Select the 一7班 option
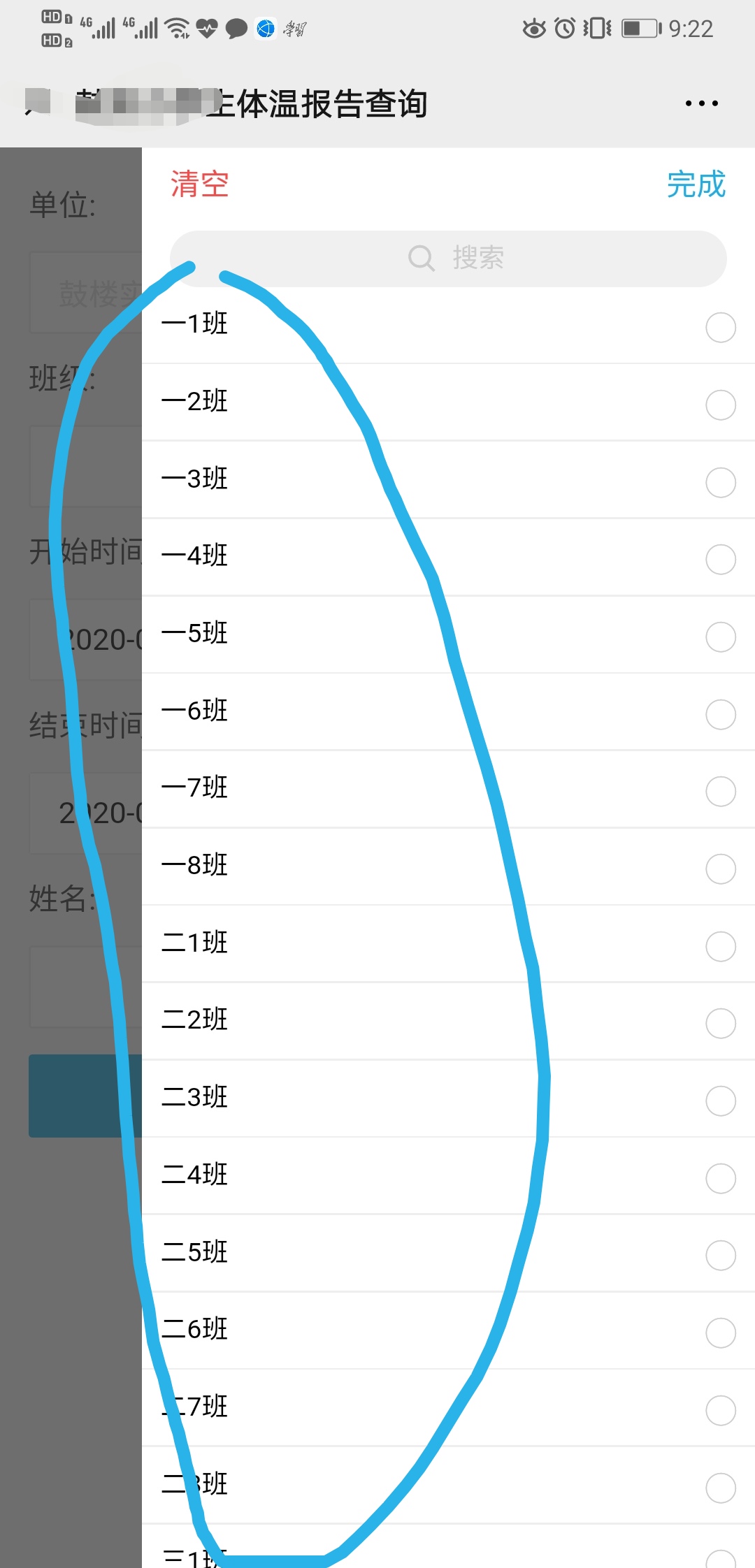This screenshot has height=1568, width=755. click(x=448, y=789)
